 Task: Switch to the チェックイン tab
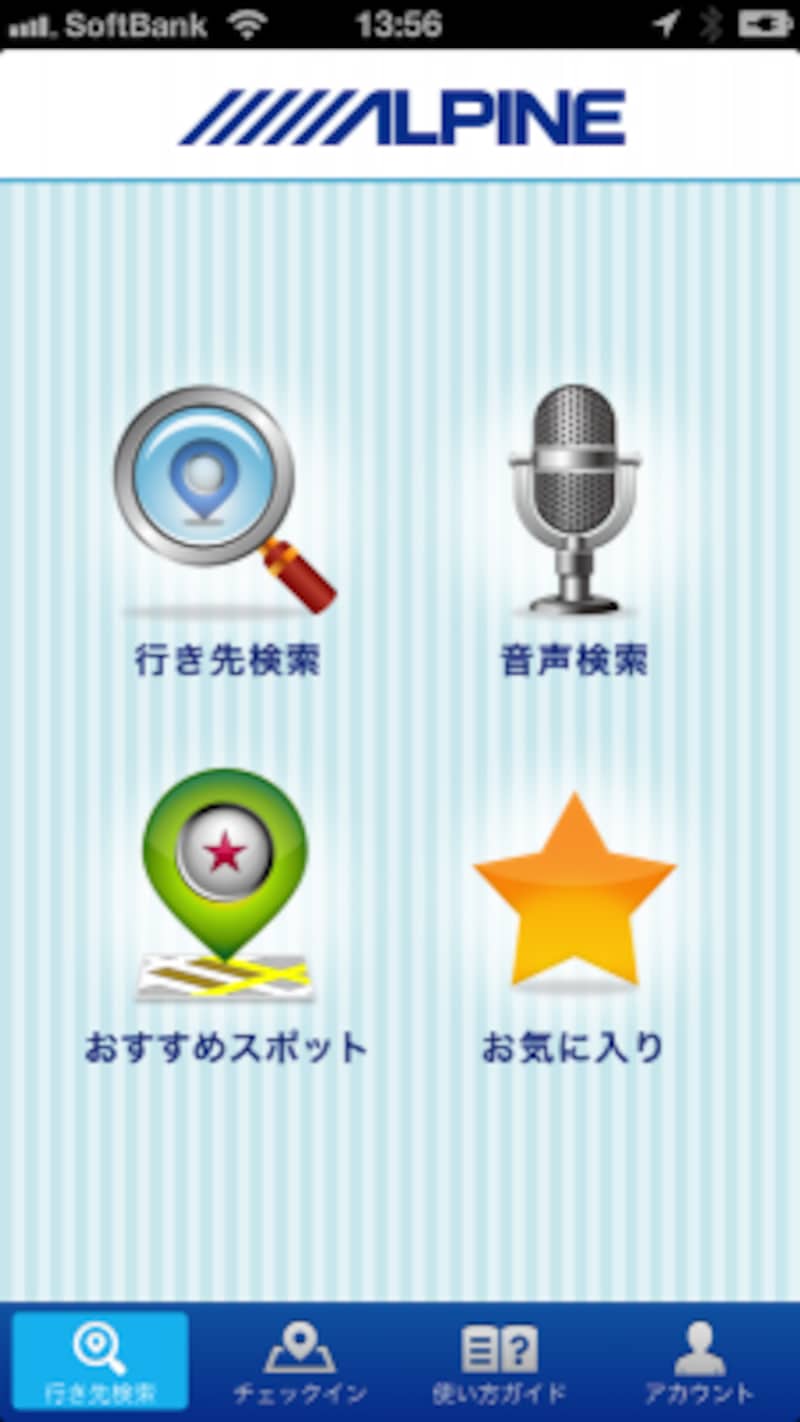(x=300, y=1362)
